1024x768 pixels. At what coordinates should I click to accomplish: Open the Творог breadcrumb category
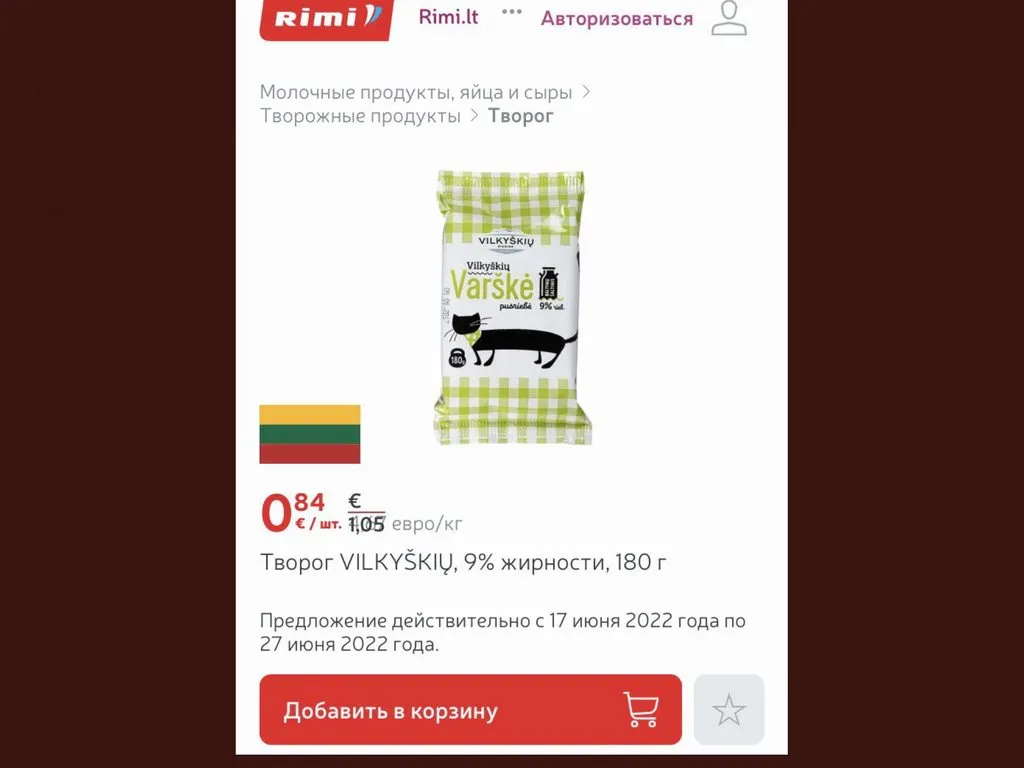(520, 115)
